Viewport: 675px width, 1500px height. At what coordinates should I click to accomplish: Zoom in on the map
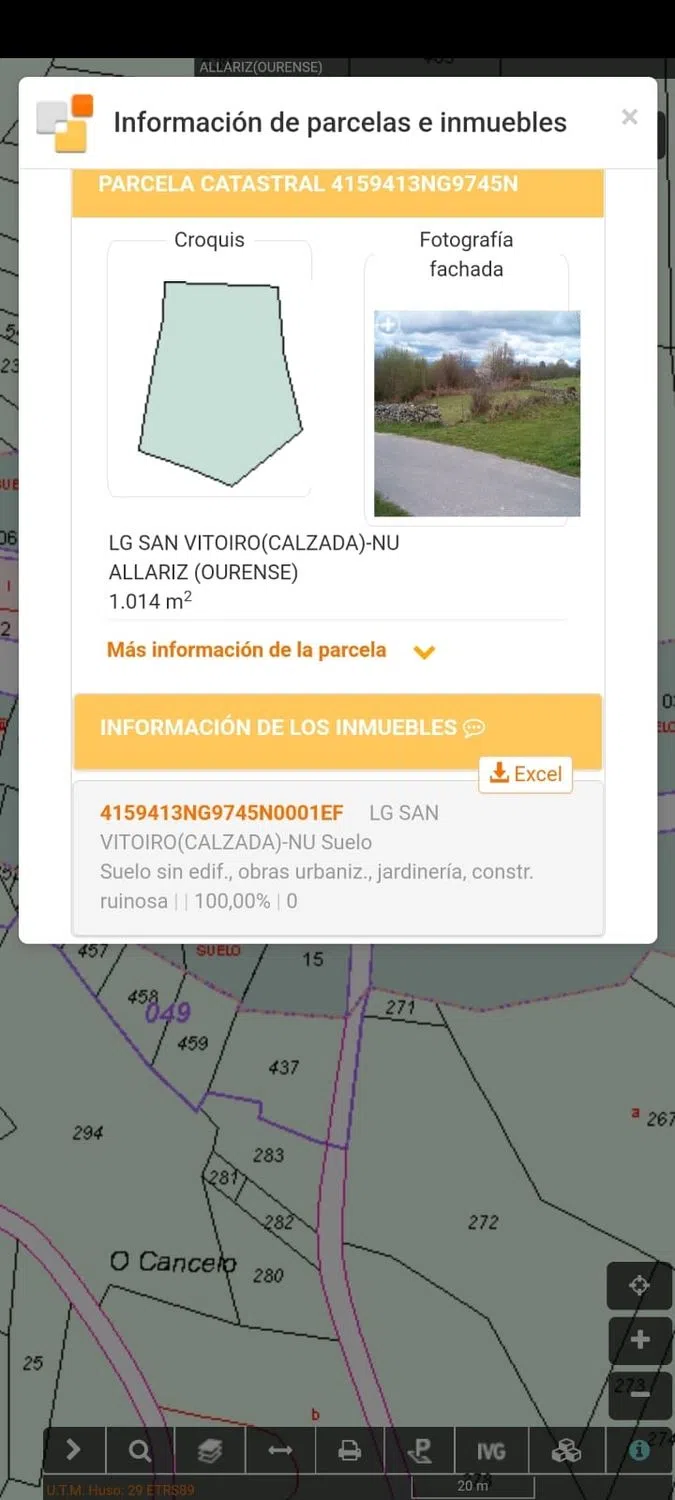coord(640,1340)
